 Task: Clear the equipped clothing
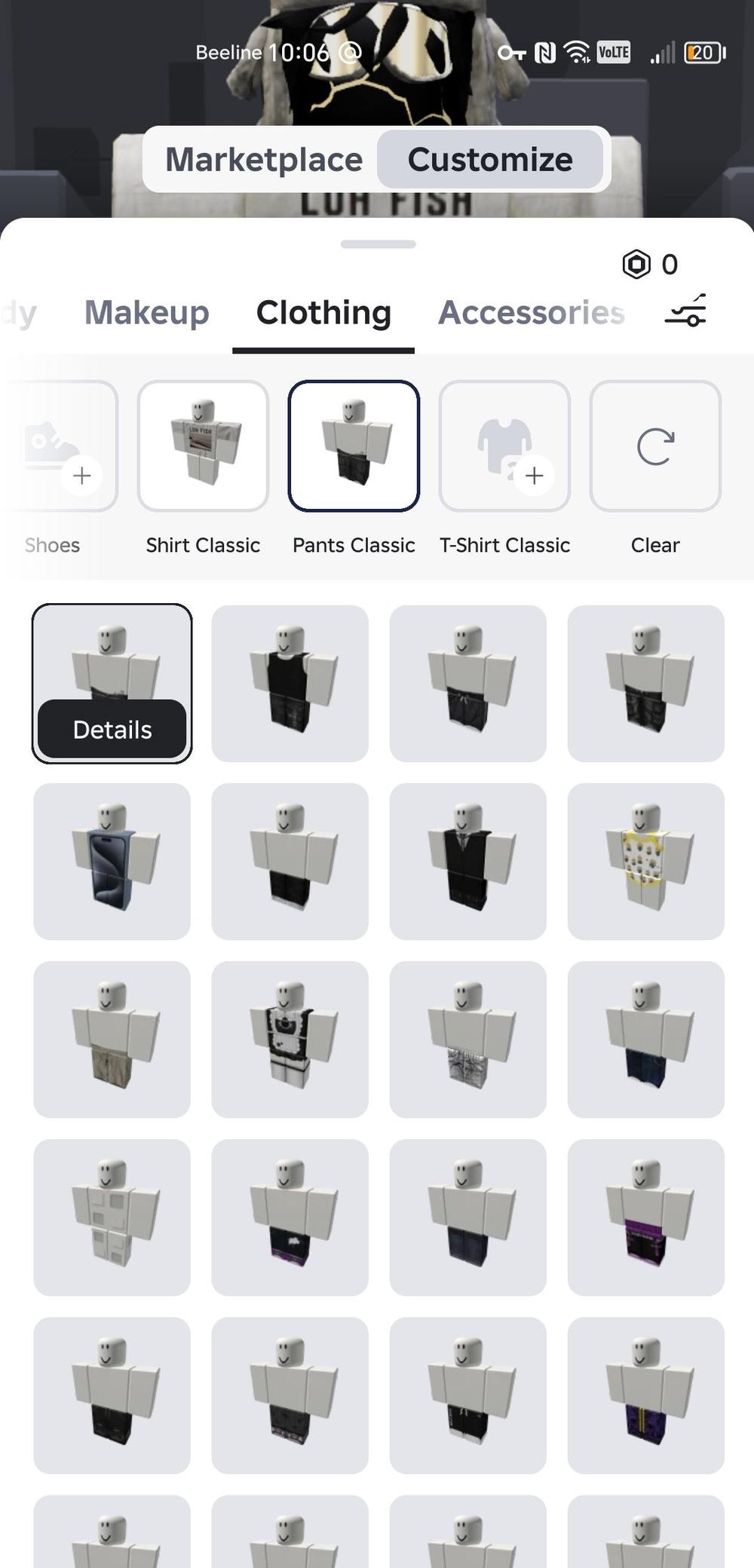pos(655,446)
